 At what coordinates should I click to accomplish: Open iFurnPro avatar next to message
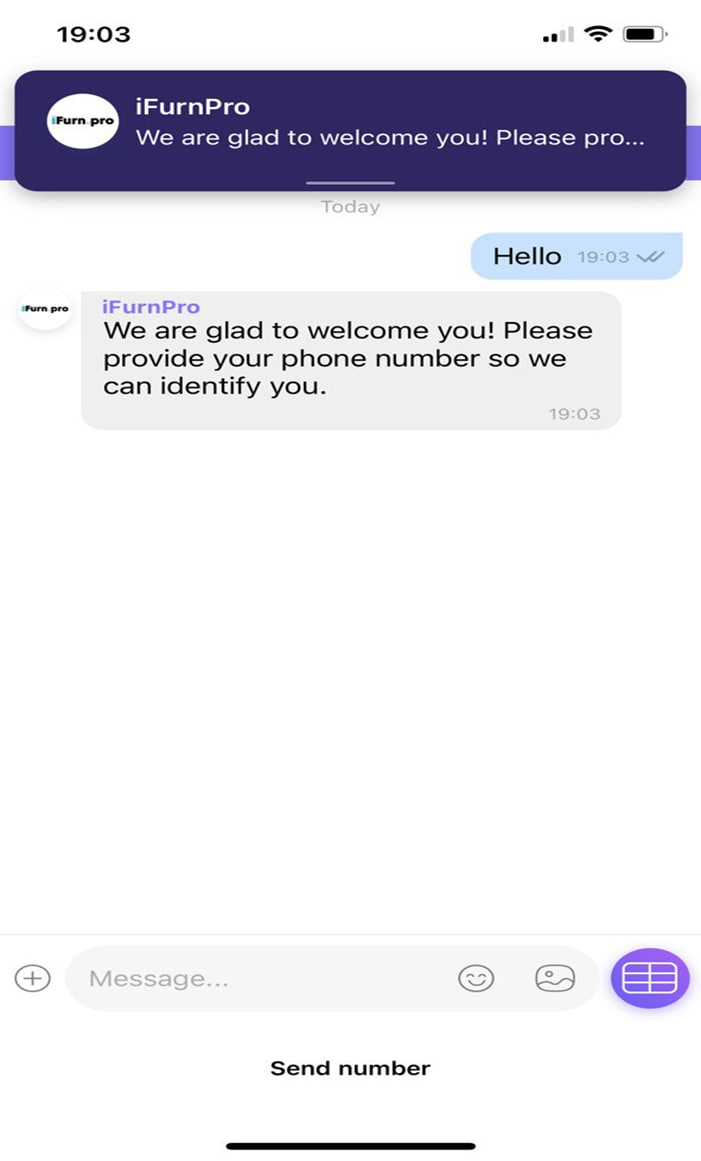[45, 309]
